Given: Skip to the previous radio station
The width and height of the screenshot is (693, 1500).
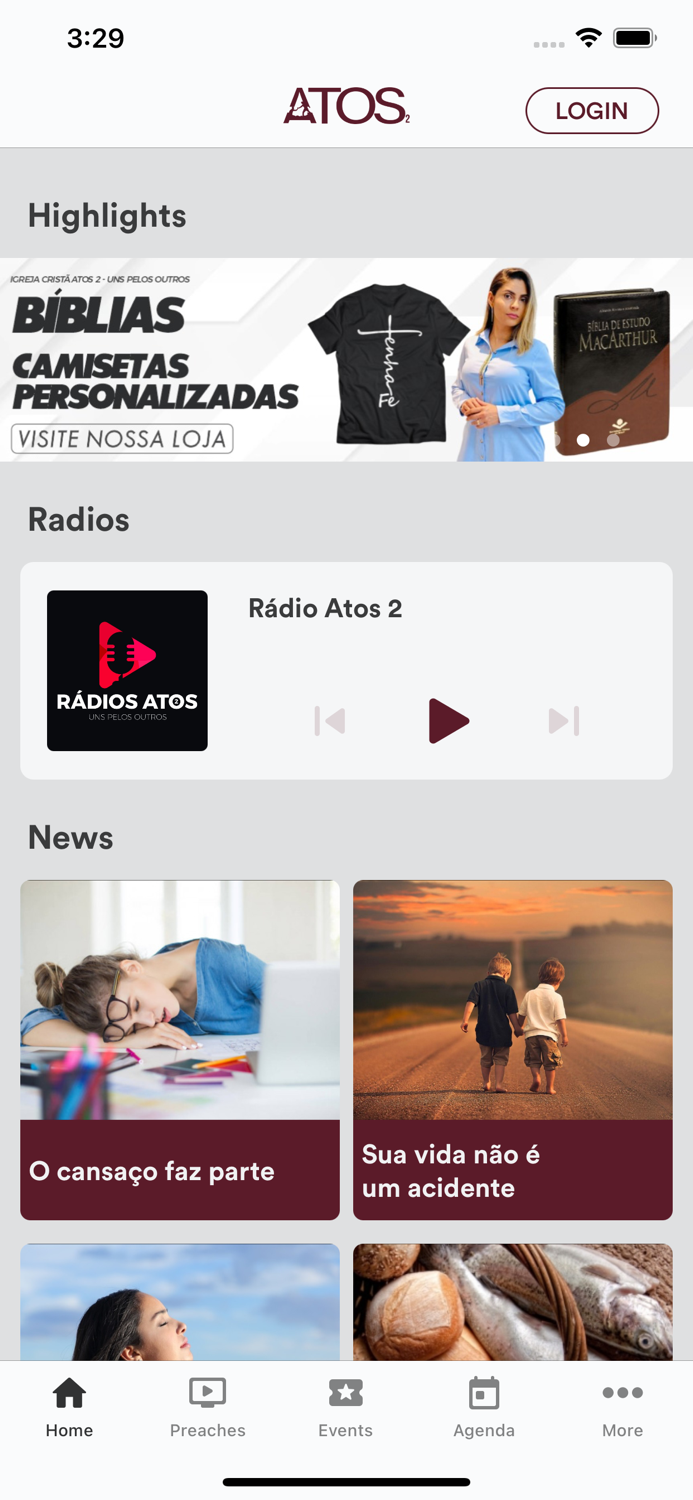Looking at the screenshot, I should (x=330, y=721).
